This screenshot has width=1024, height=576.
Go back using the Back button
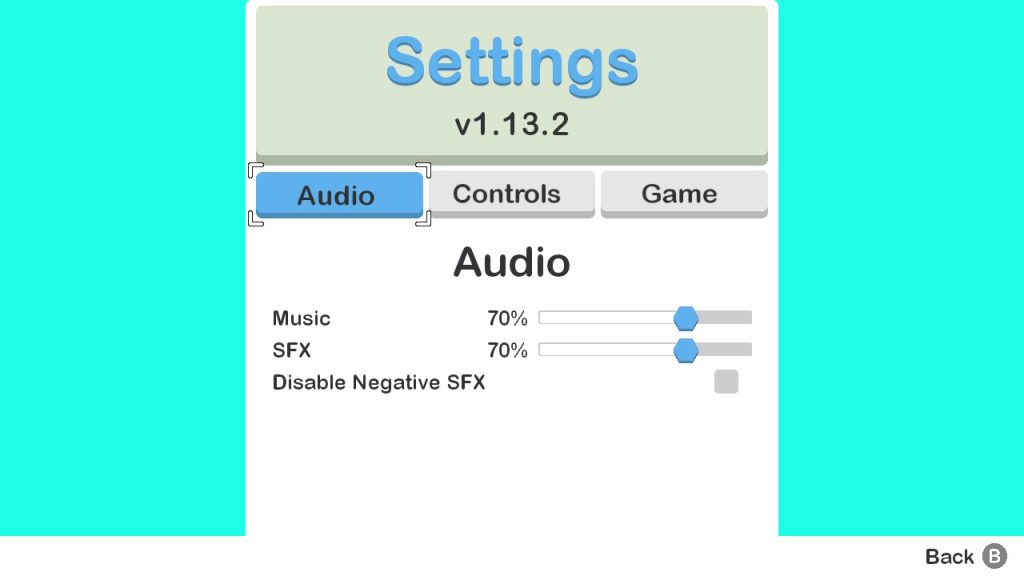pos(965,556)
